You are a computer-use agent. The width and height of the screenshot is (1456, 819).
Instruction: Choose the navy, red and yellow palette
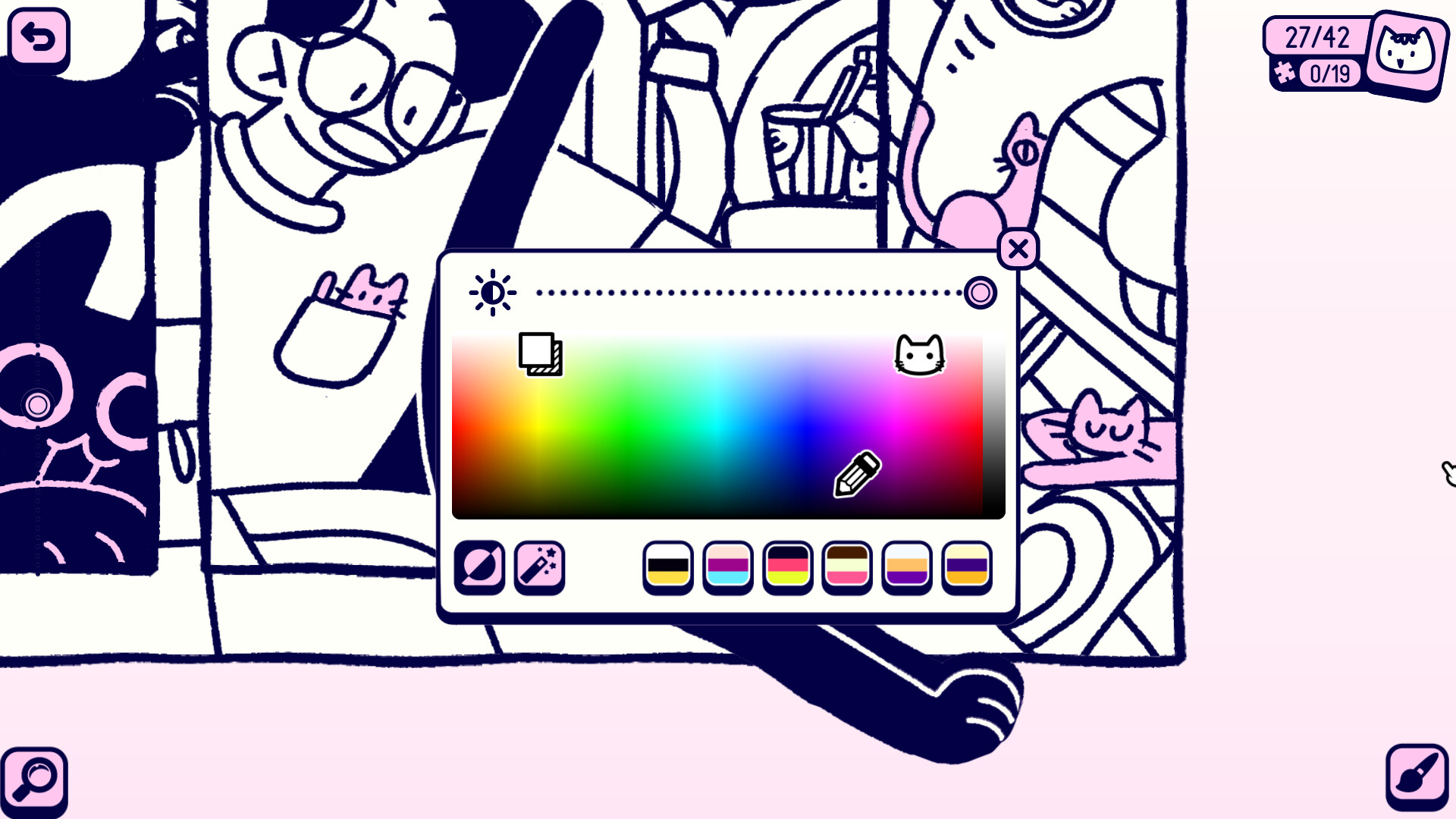(x=788, y=566)
